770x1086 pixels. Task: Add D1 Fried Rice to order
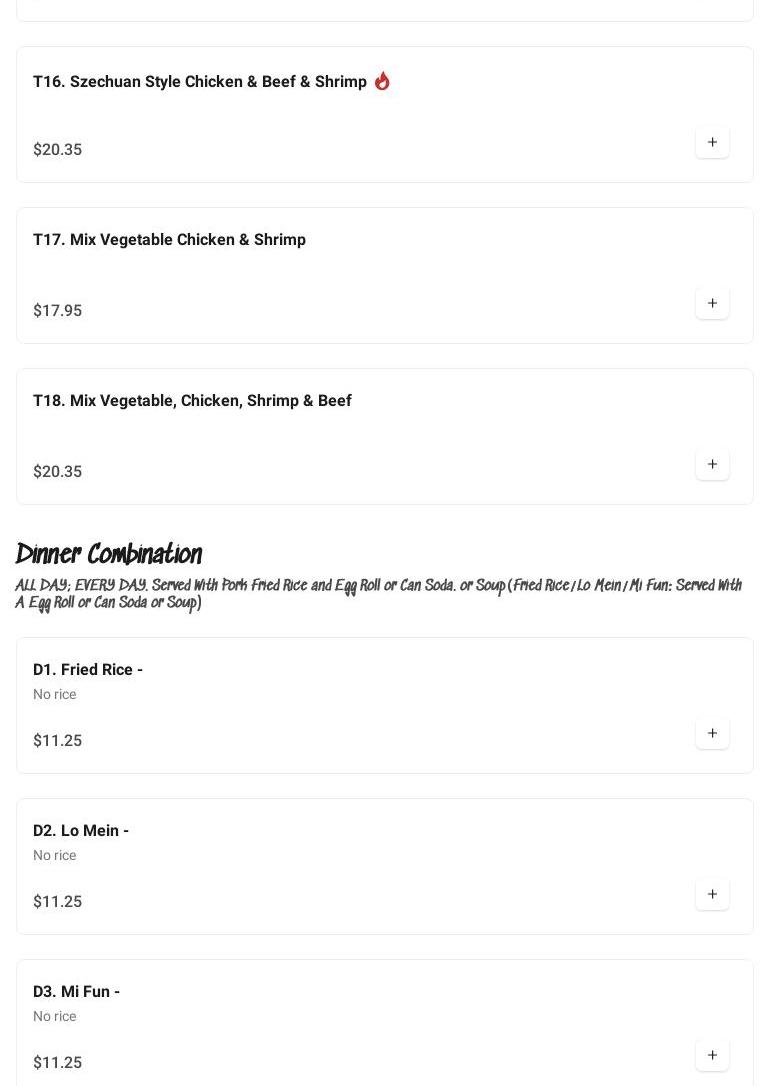coord(712,733)
